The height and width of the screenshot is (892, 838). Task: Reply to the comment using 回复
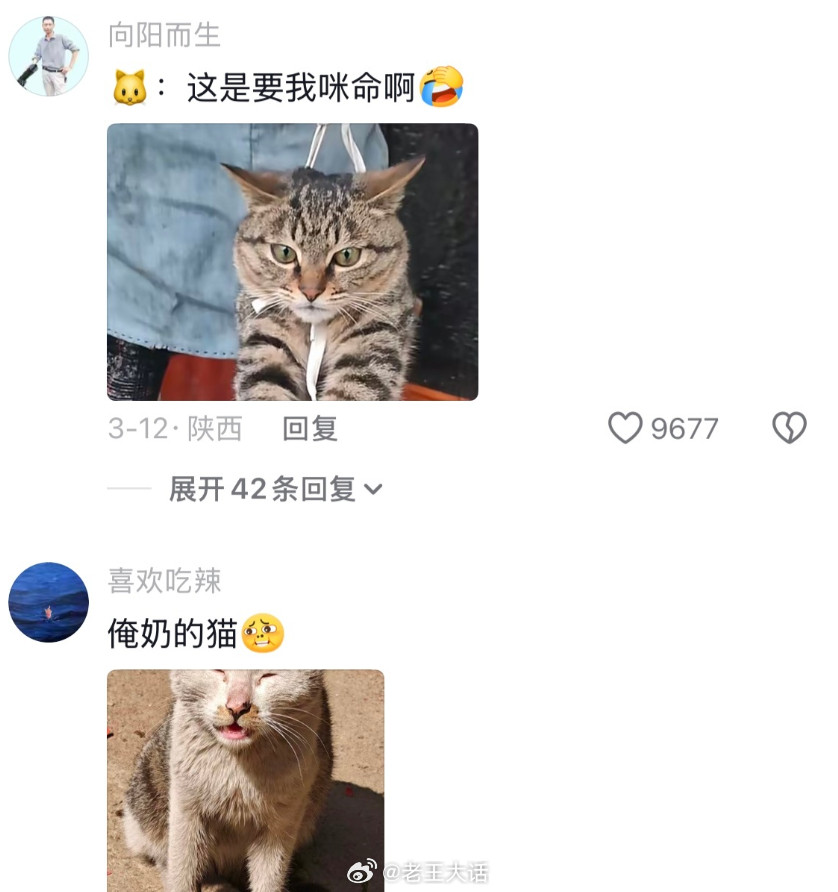(311, 429)
